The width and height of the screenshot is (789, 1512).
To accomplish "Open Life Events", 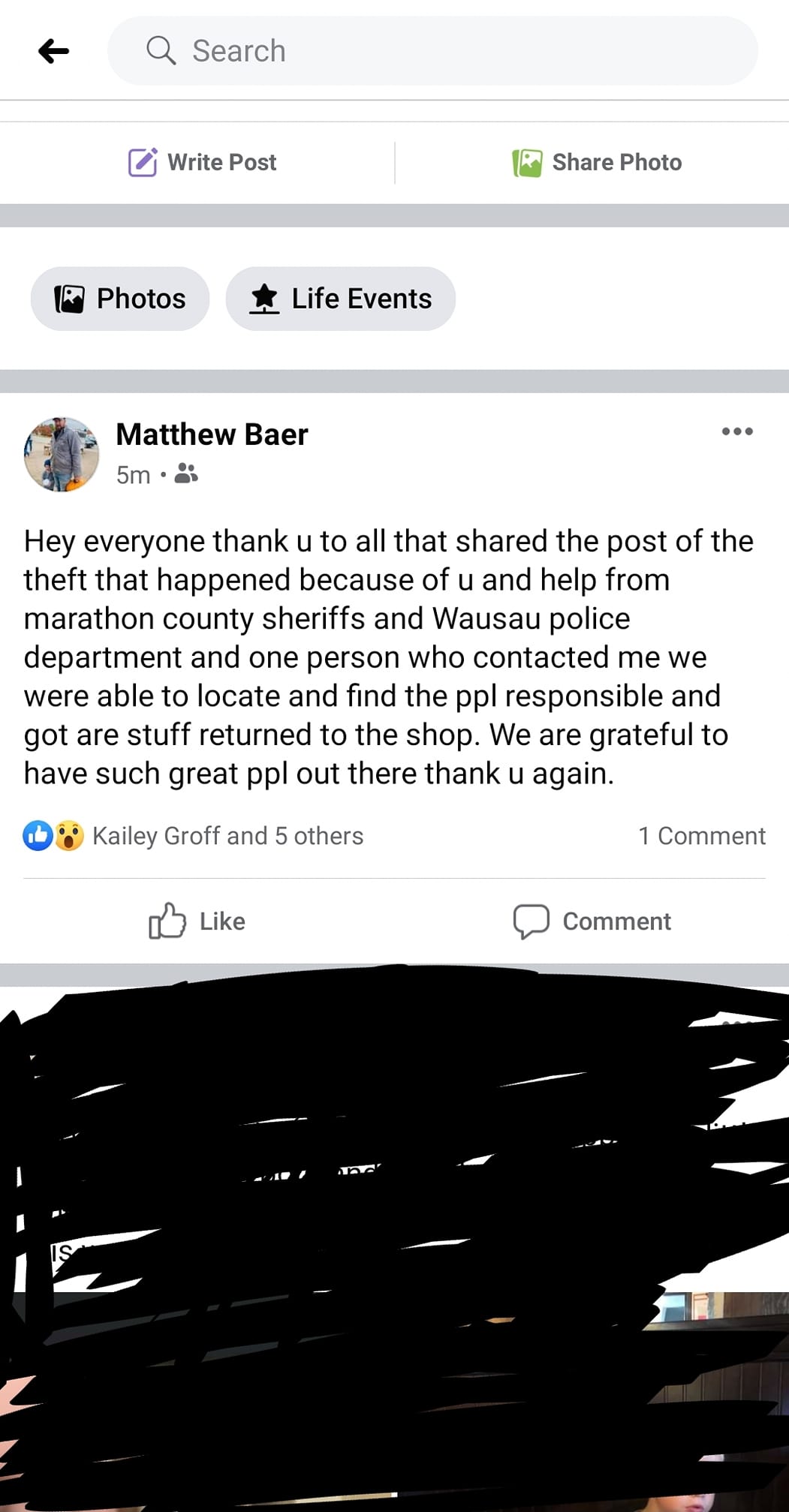I will 341,299.
